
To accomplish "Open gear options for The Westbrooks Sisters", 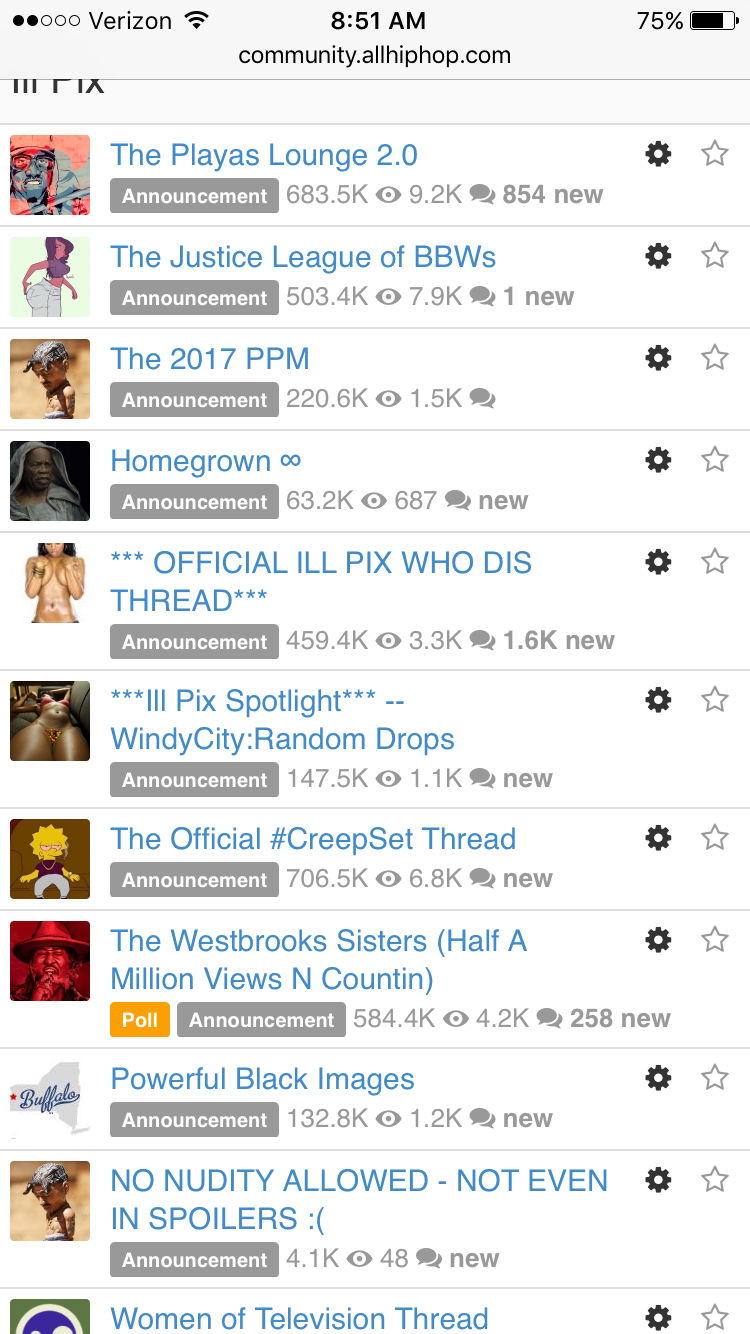I will click(658, 940).
